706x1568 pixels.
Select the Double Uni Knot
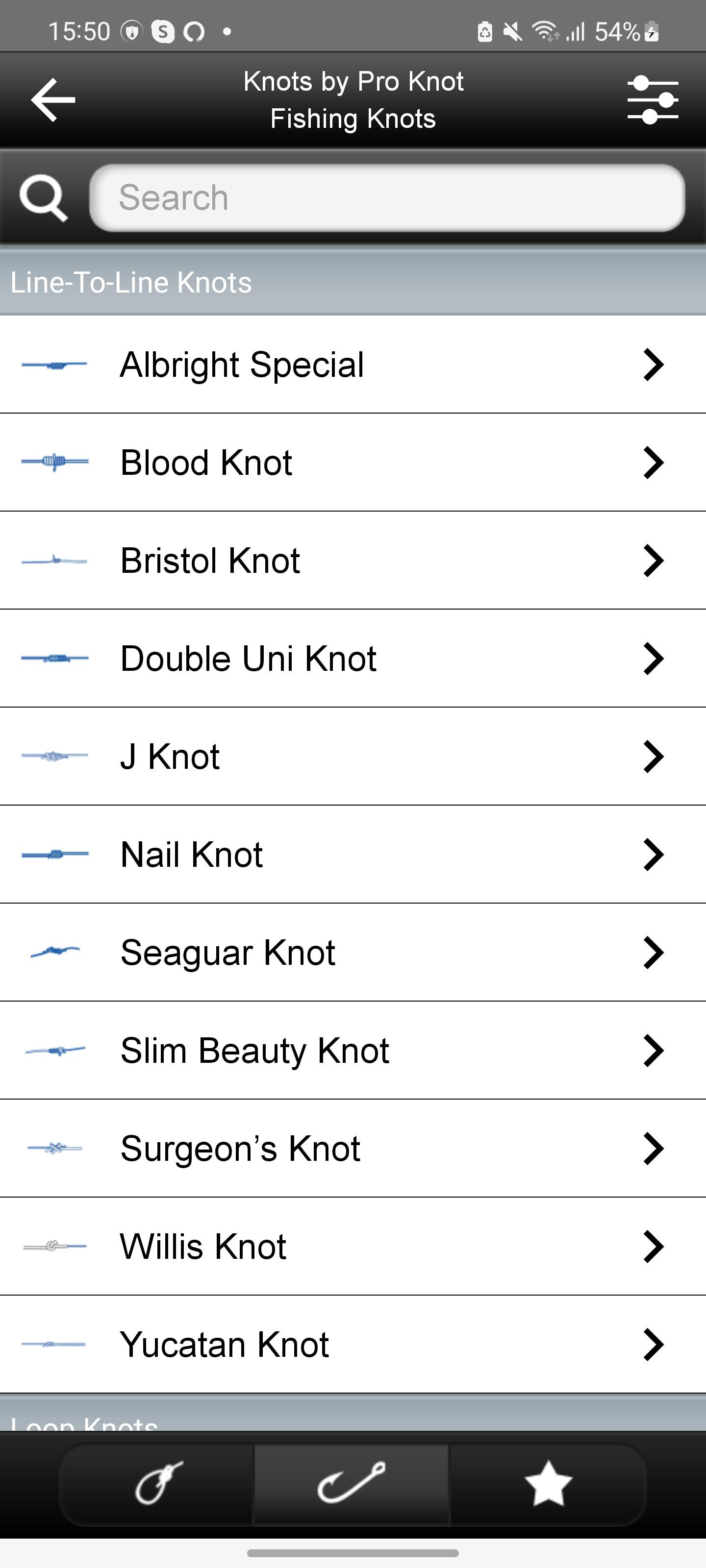[x=353, y=659]
